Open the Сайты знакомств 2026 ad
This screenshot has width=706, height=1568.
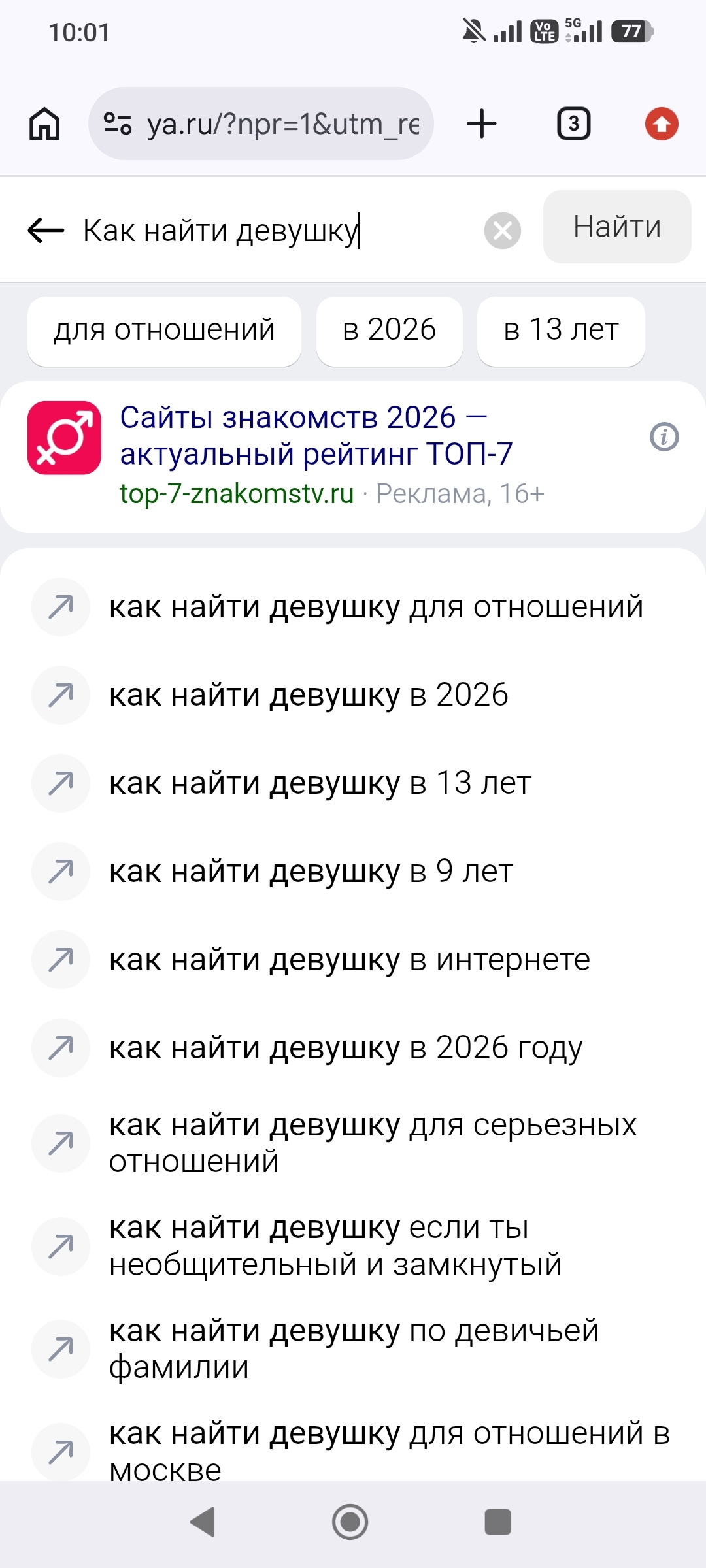pyautogui.click(x=316, y=436)
